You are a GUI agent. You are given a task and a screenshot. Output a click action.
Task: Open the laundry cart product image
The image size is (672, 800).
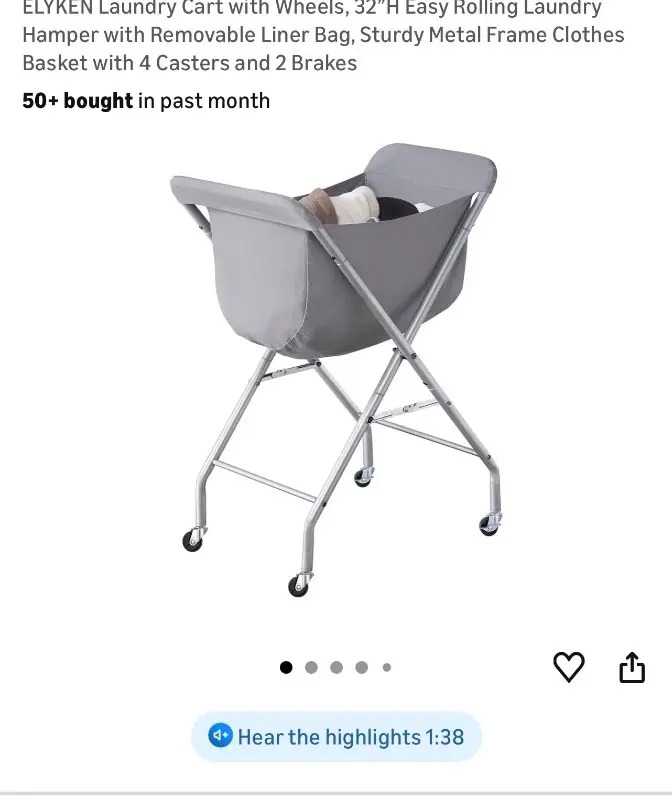tap(336, 370)
